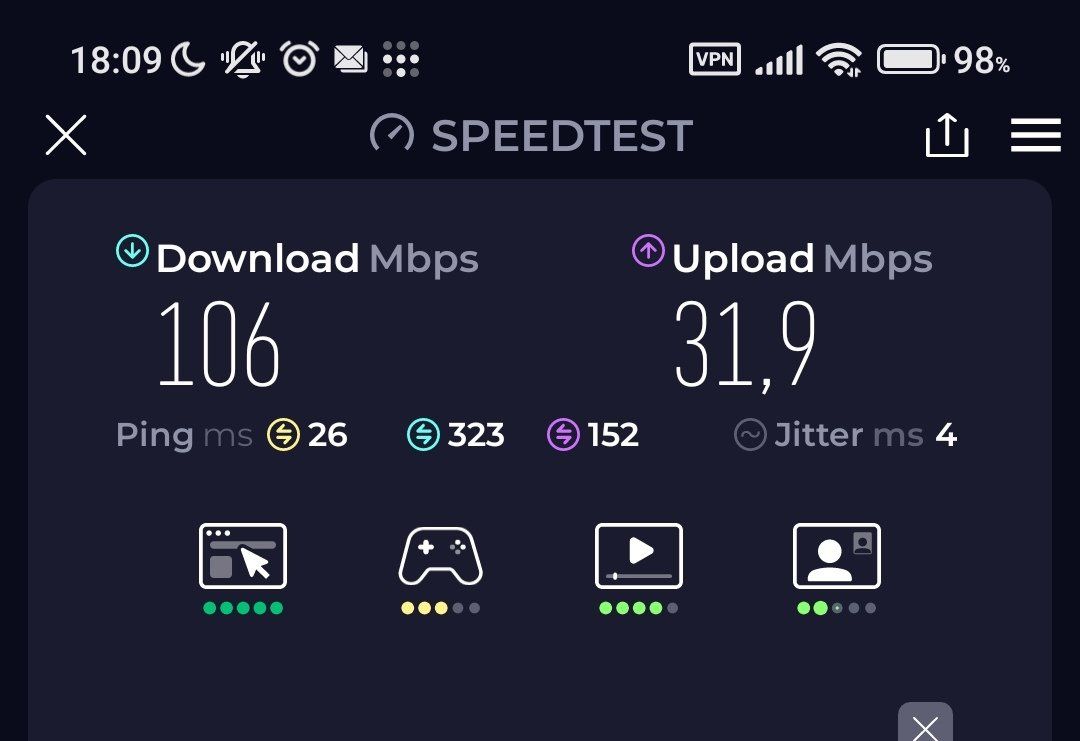Dismiss the banner below the results
Viewport: 1080px width, 741px height.
point(925,726)
